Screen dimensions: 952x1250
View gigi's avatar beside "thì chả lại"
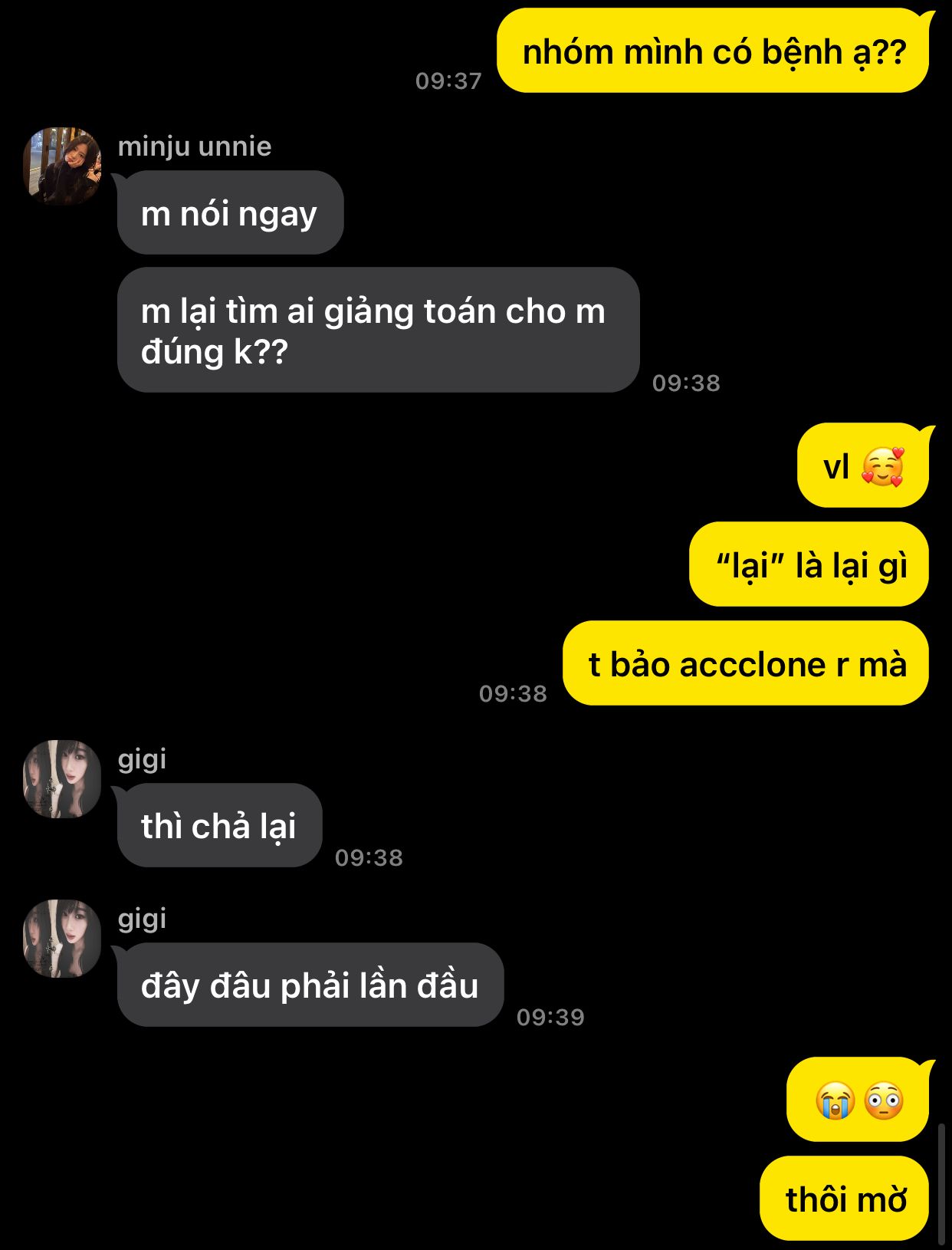coord(62,778)
